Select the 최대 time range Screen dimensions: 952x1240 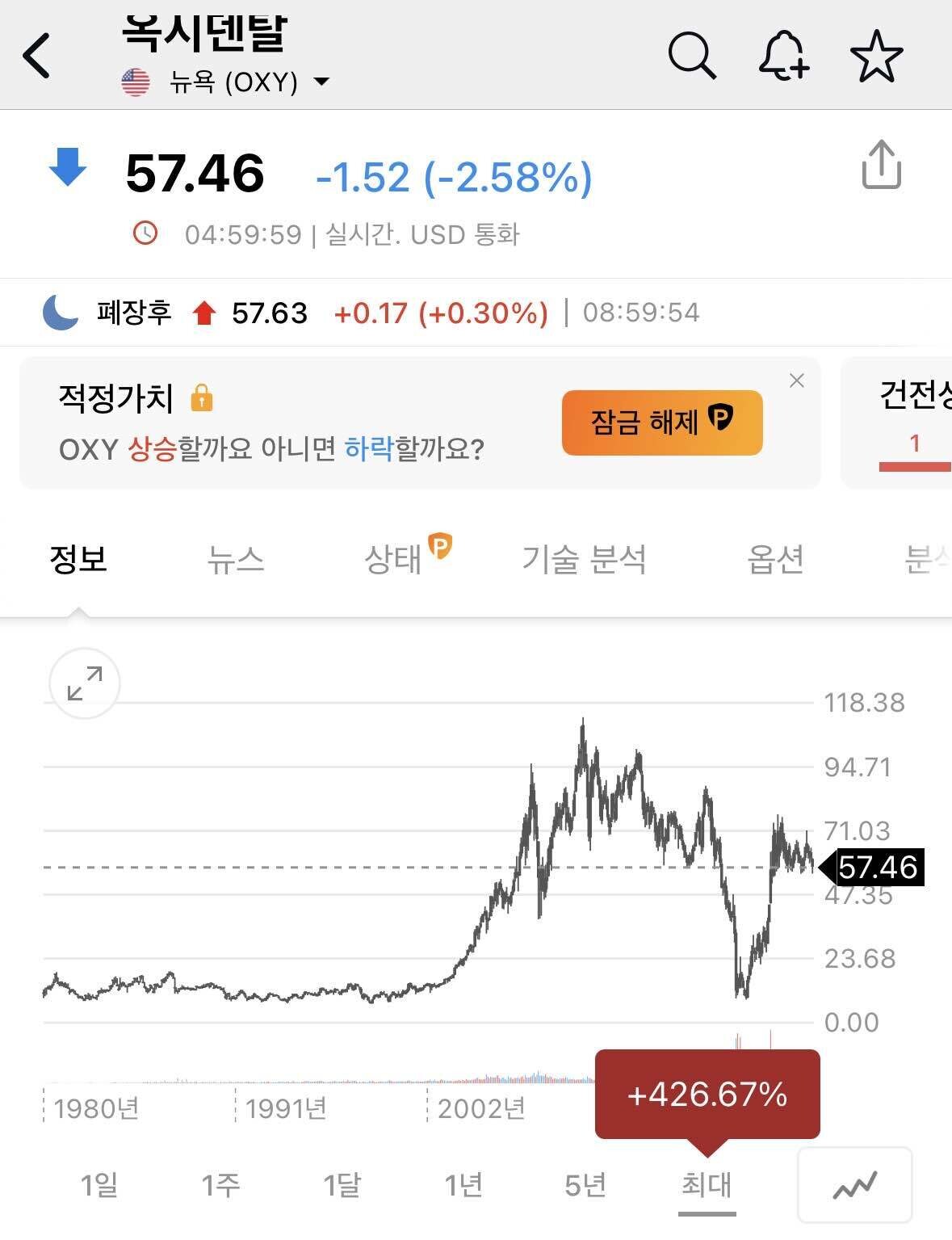pyautogui.click(x=705, y=1187)
